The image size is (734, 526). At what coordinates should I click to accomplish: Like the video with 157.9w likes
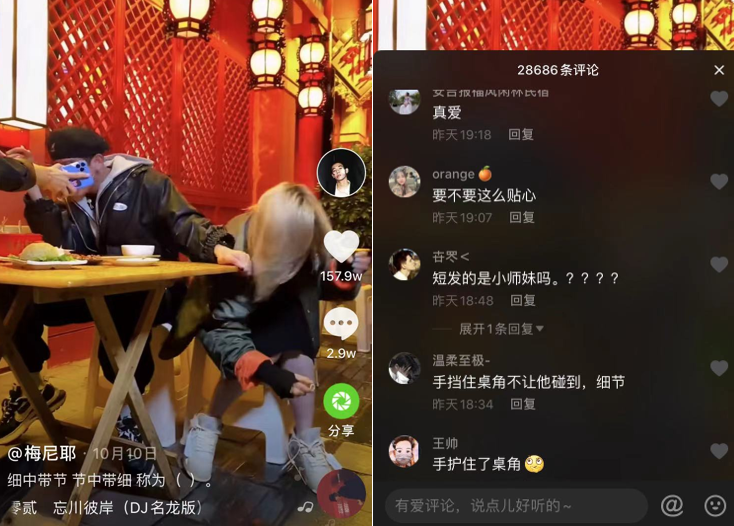(341, 246)
